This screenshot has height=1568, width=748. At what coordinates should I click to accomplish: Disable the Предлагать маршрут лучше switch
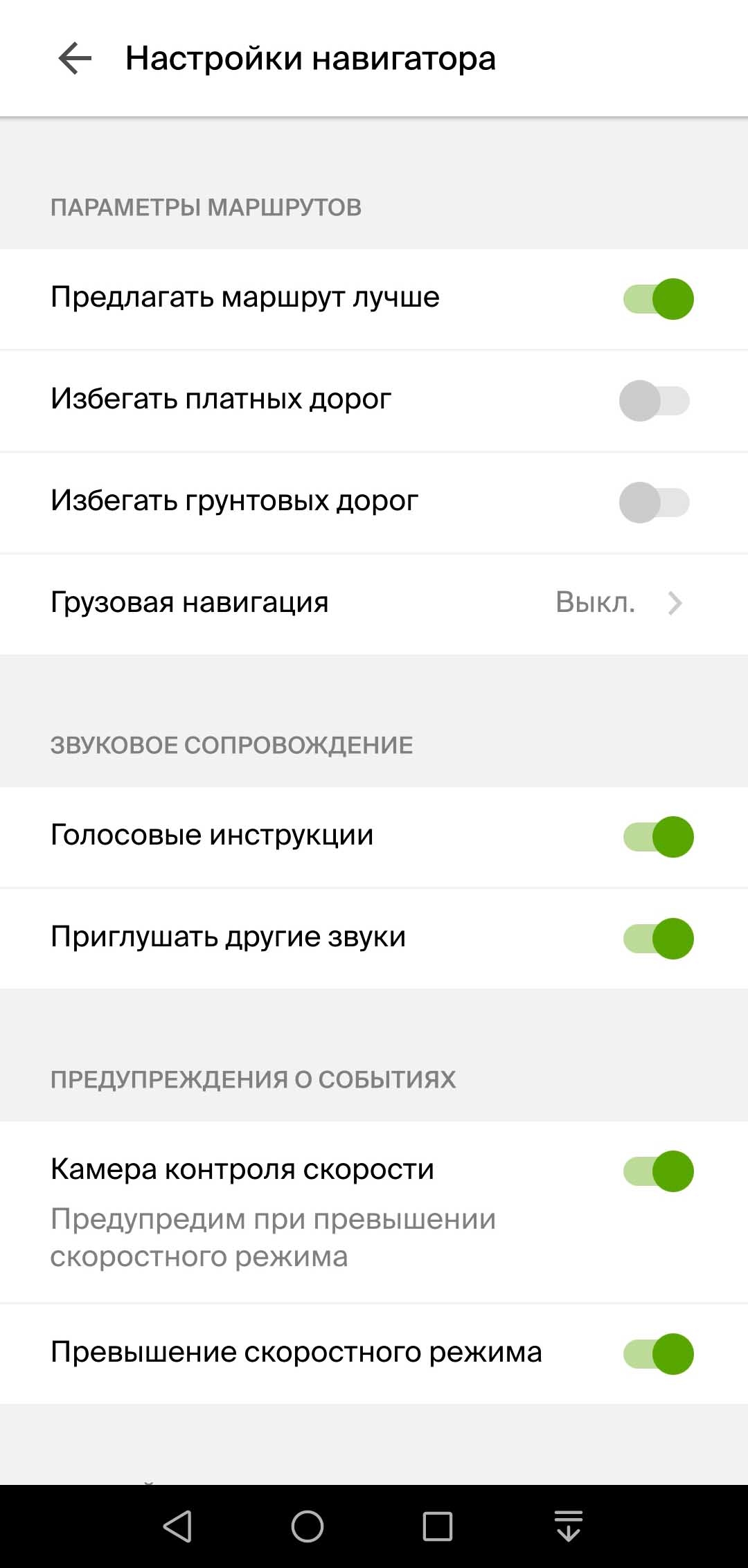pyautogui.click(x=658, y=299)
